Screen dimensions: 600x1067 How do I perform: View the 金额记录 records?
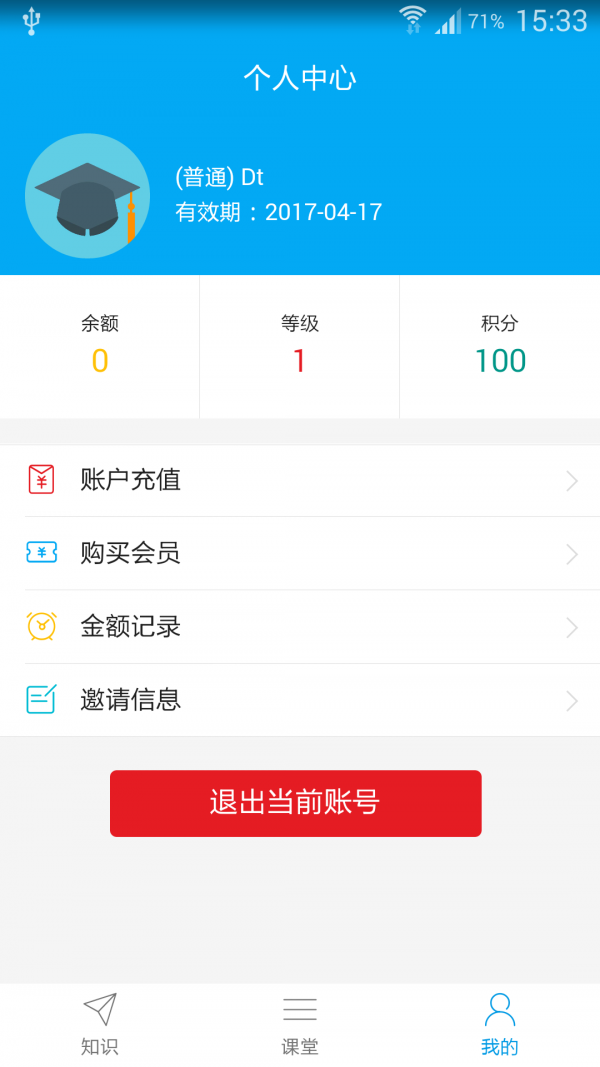(300, 627)
